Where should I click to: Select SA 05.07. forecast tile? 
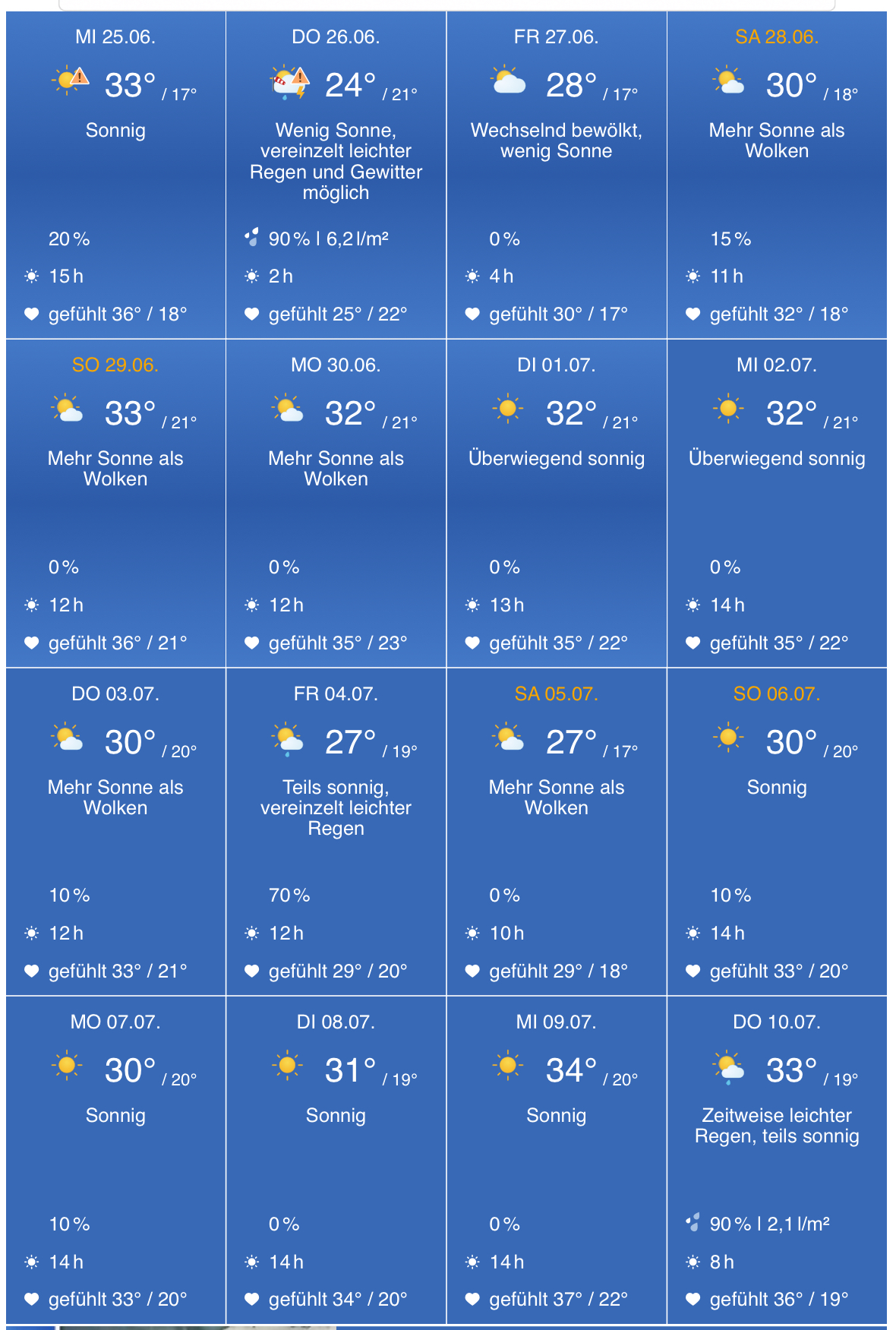click(x=556, y=832)
